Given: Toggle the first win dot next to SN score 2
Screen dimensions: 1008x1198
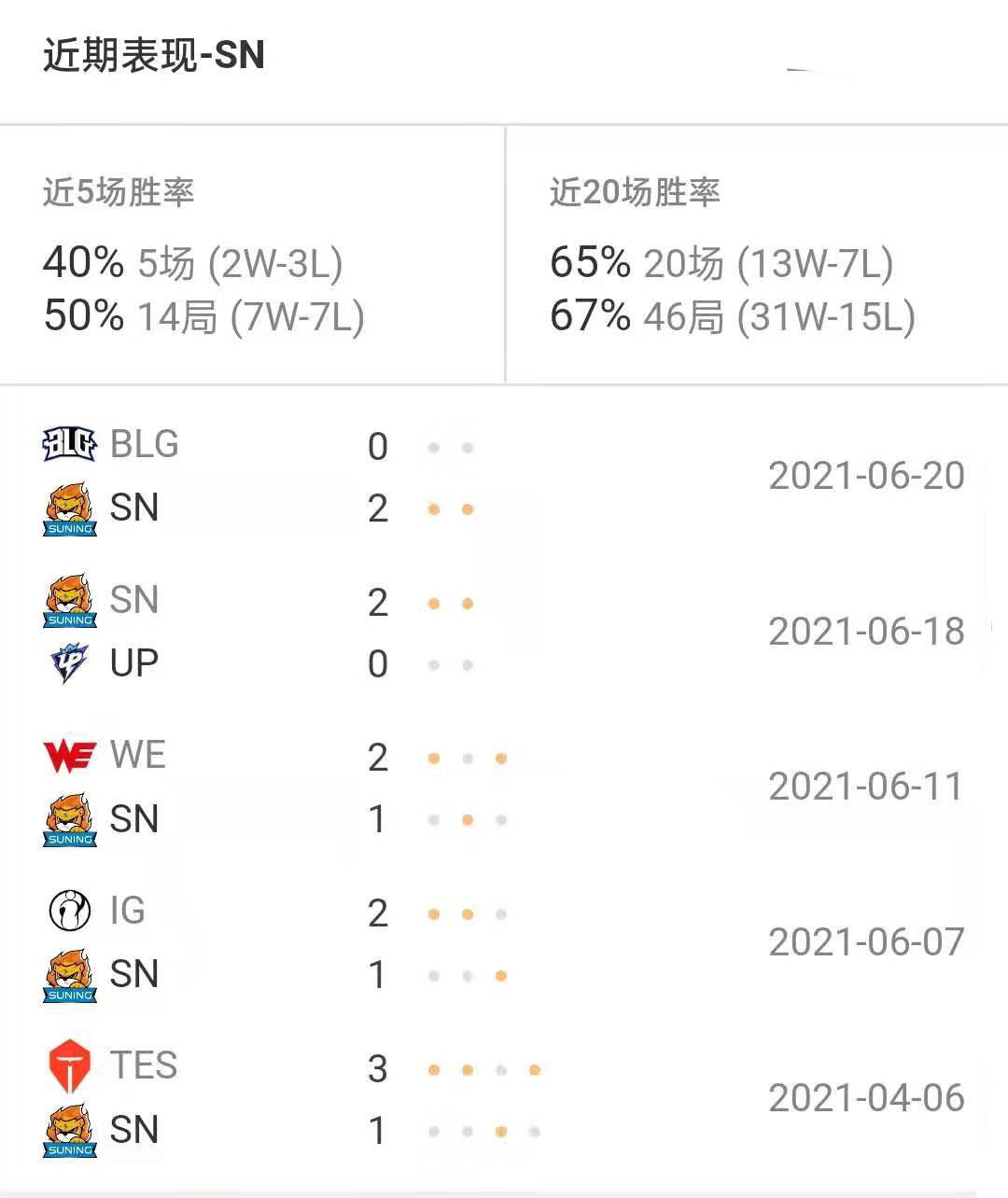Looking at the screenshot, I should (x=434, y=509).
